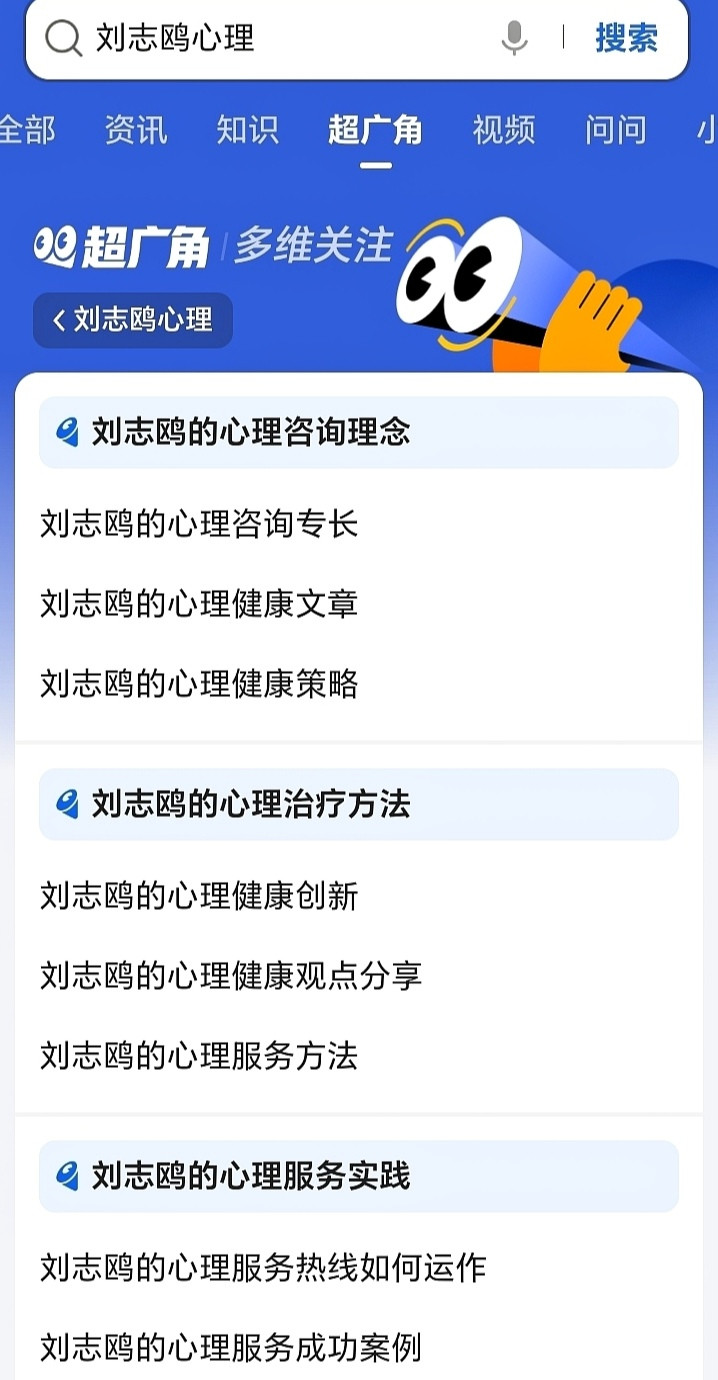
Task: Open the 视频 tab
Action: click(504, 130)
